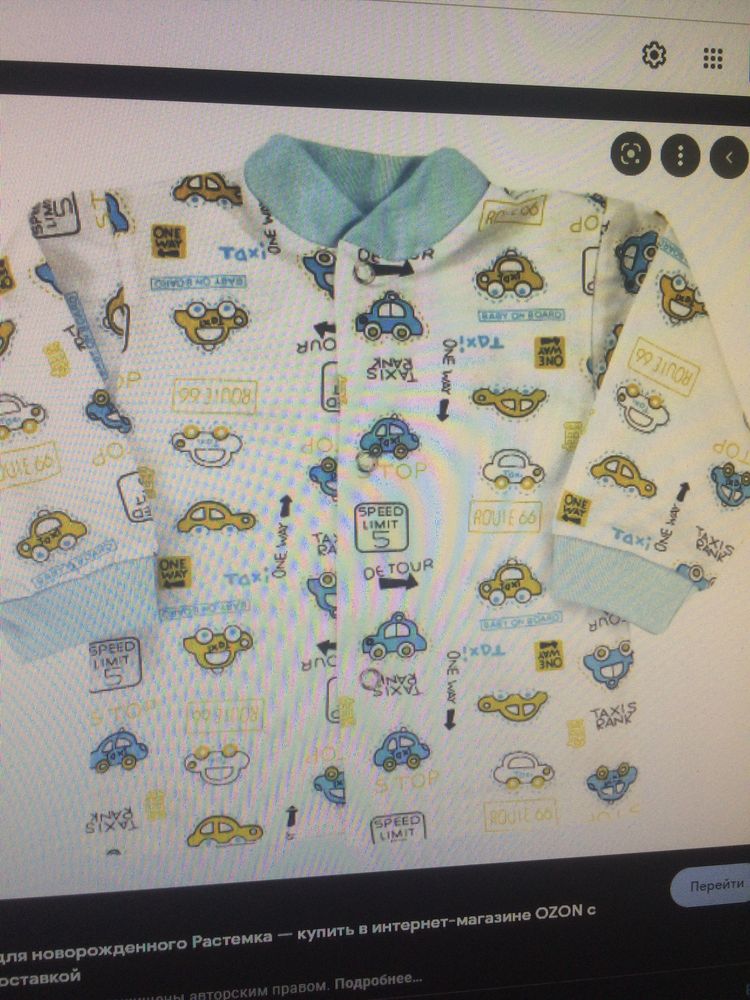Tap the Перейти button
The height and width of the screenshot is (1000, 750).
point(714,885)
